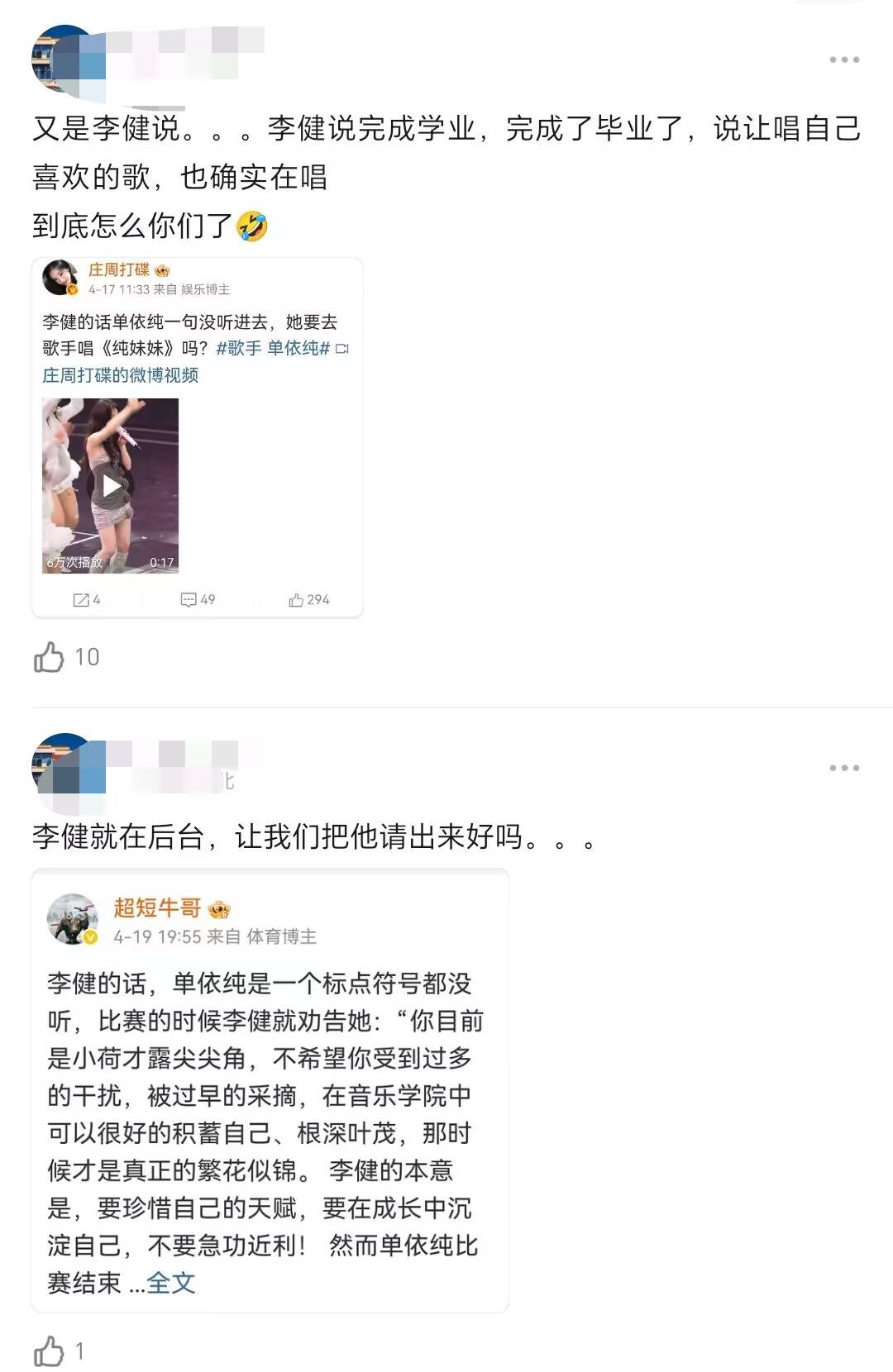The width and height of the screenshot is (893, 1372).
Task: Select the repost icon on the embedded post
Action: click(83, 600)
